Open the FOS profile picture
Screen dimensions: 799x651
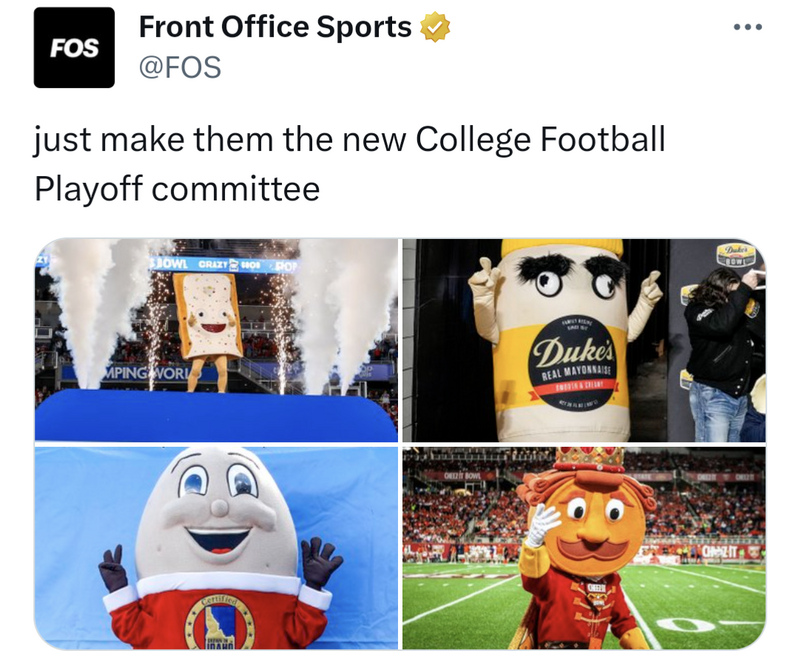click(74, 48)
